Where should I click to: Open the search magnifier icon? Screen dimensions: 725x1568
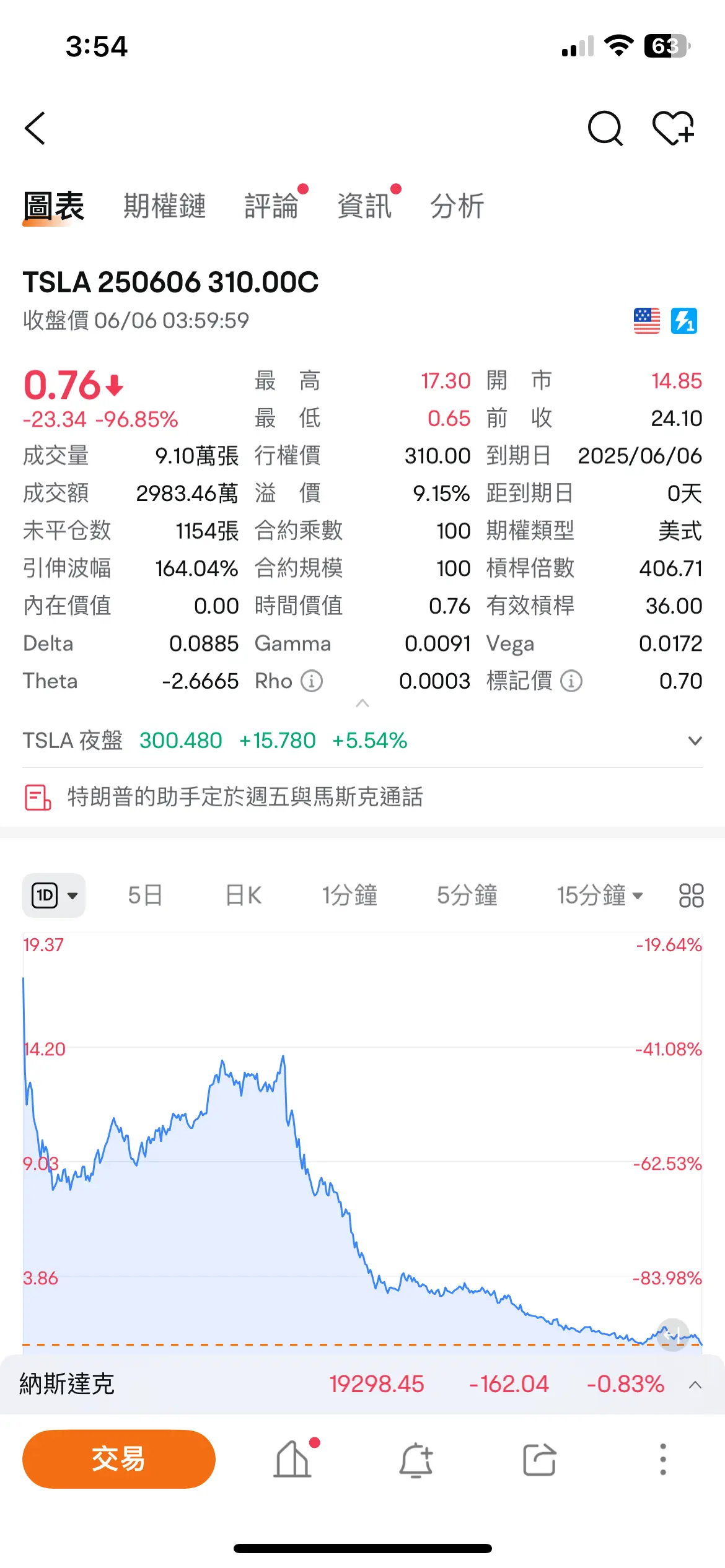(605, 128)
